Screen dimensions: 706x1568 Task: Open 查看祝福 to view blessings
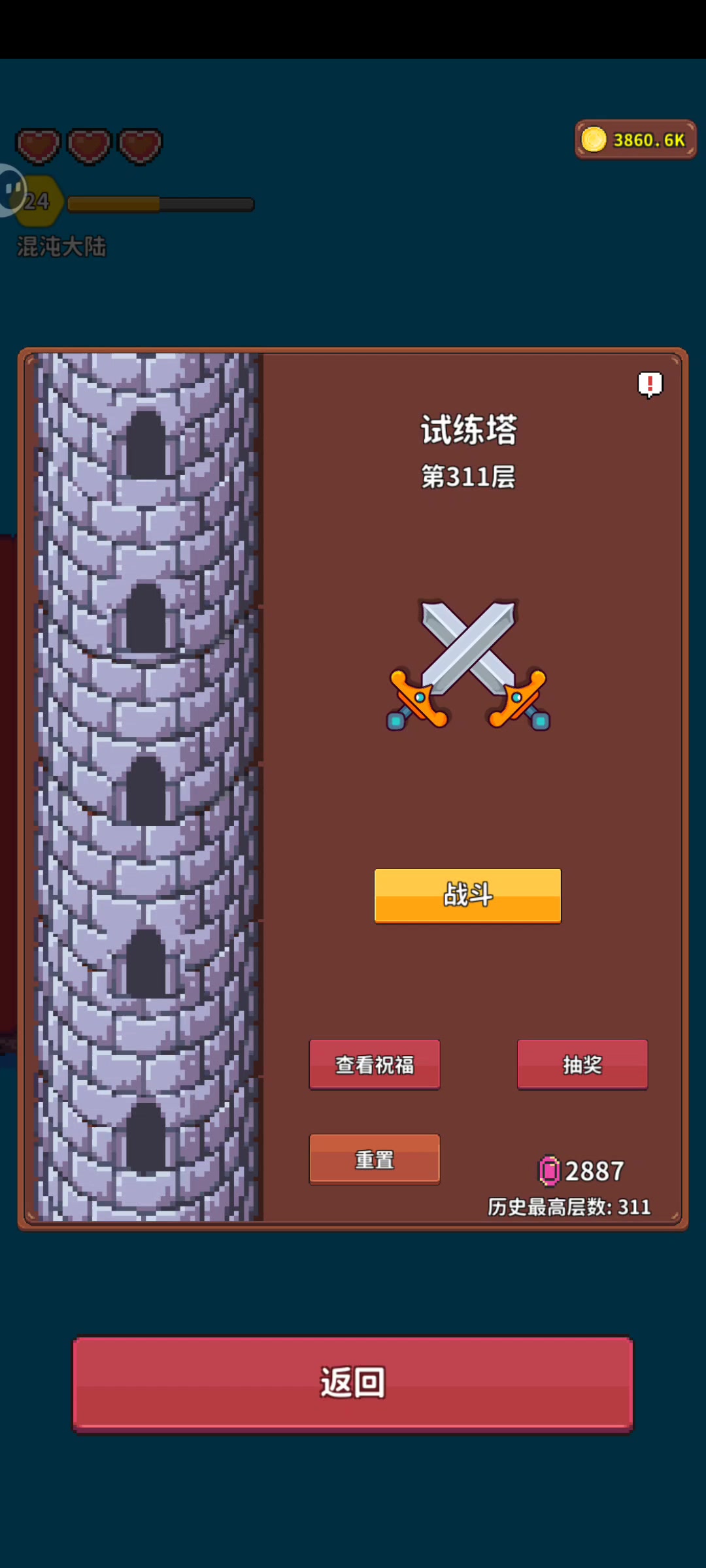(375, 1064)
